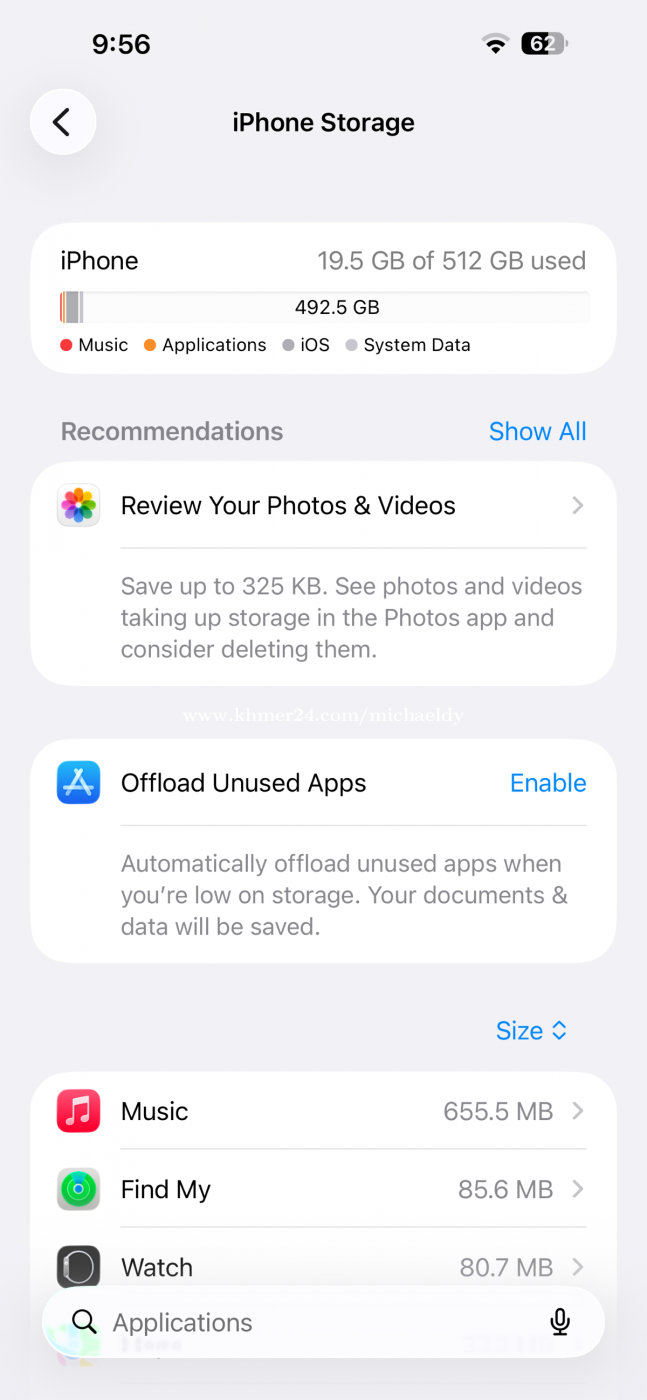Open Review Your Photos & Videos
The height and width of the screenshot is (1400, 647).
point(322,506)
